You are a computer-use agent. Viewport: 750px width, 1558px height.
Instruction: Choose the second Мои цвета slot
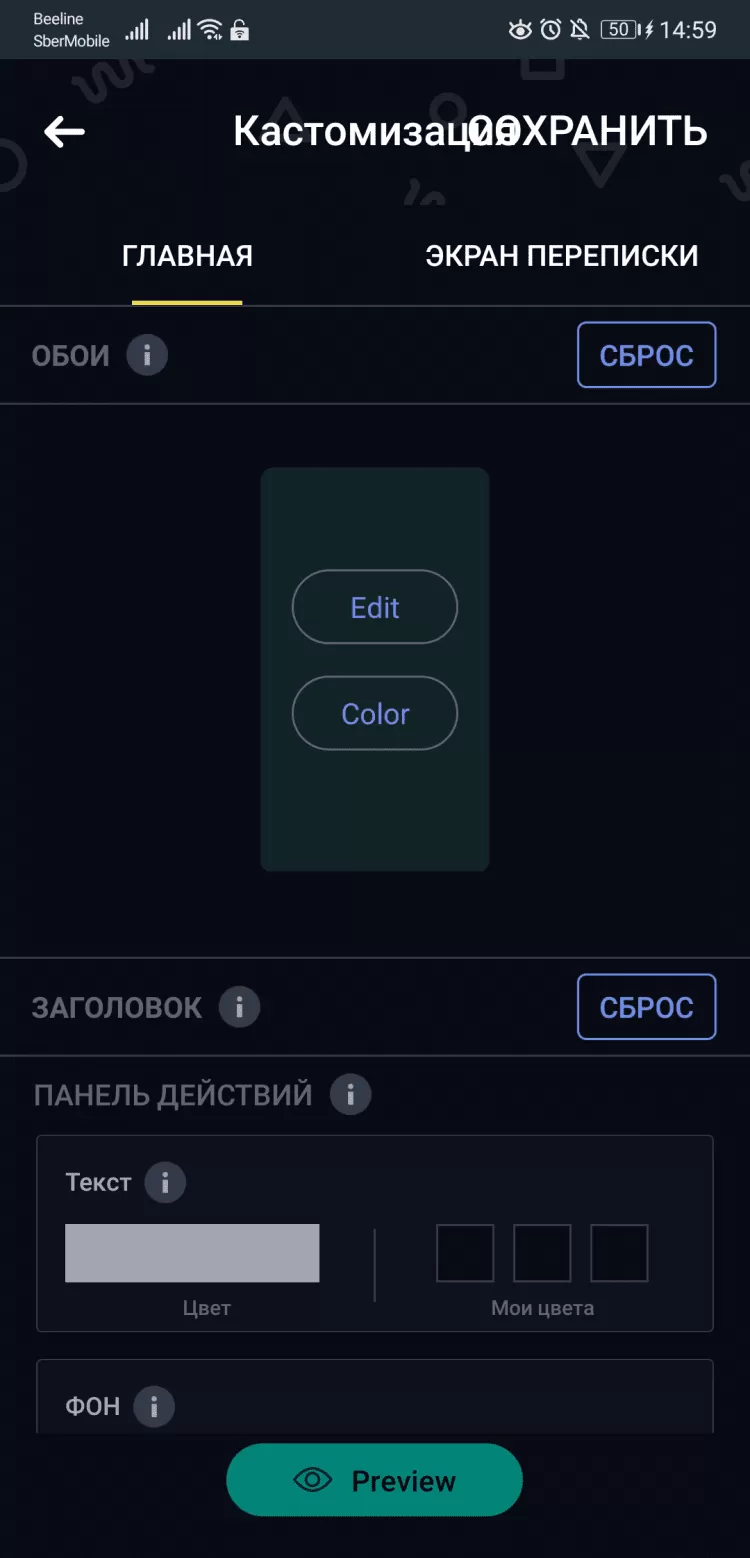542,1253
